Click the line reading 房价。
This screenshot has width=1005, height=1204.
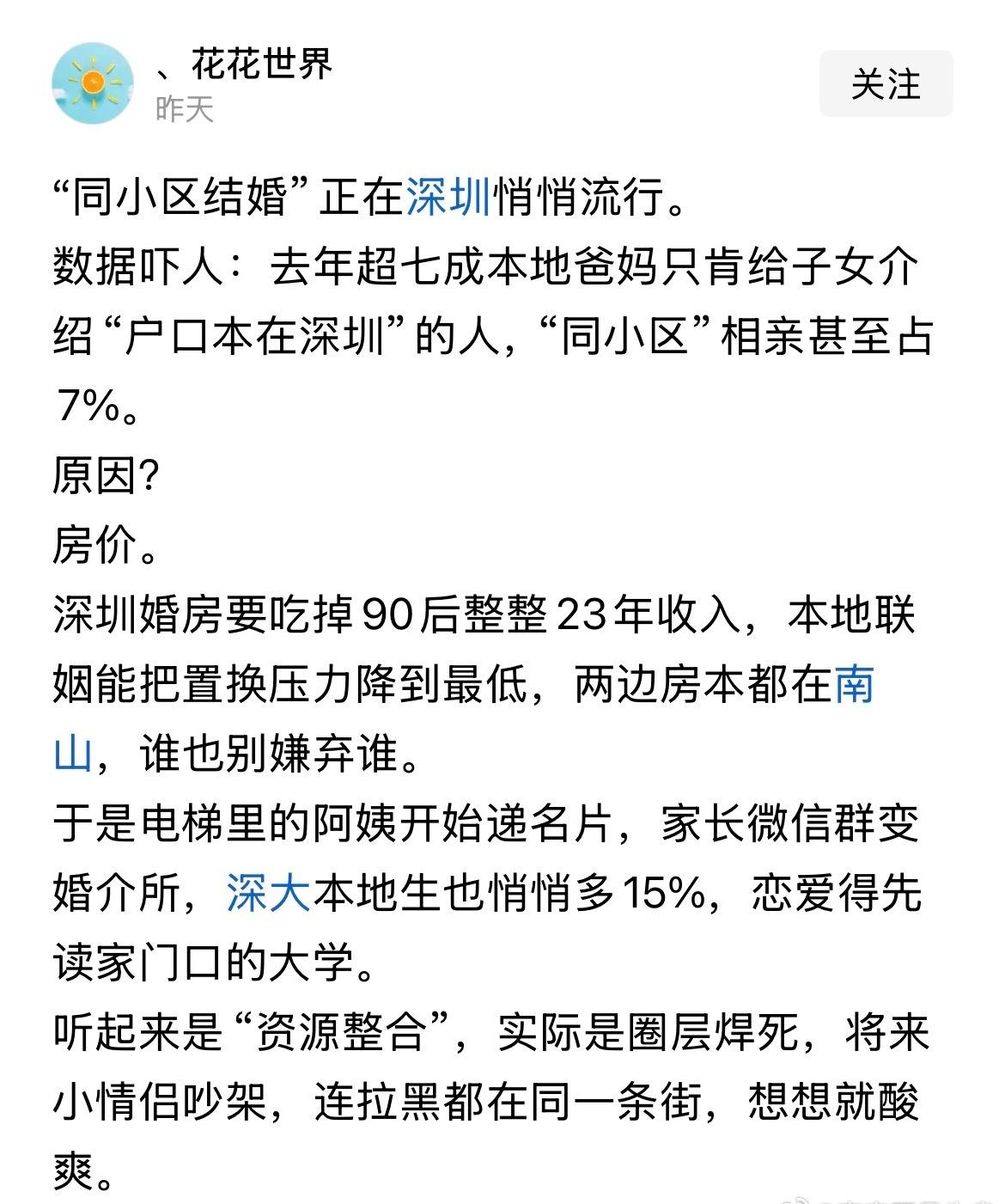pos(104,544)
